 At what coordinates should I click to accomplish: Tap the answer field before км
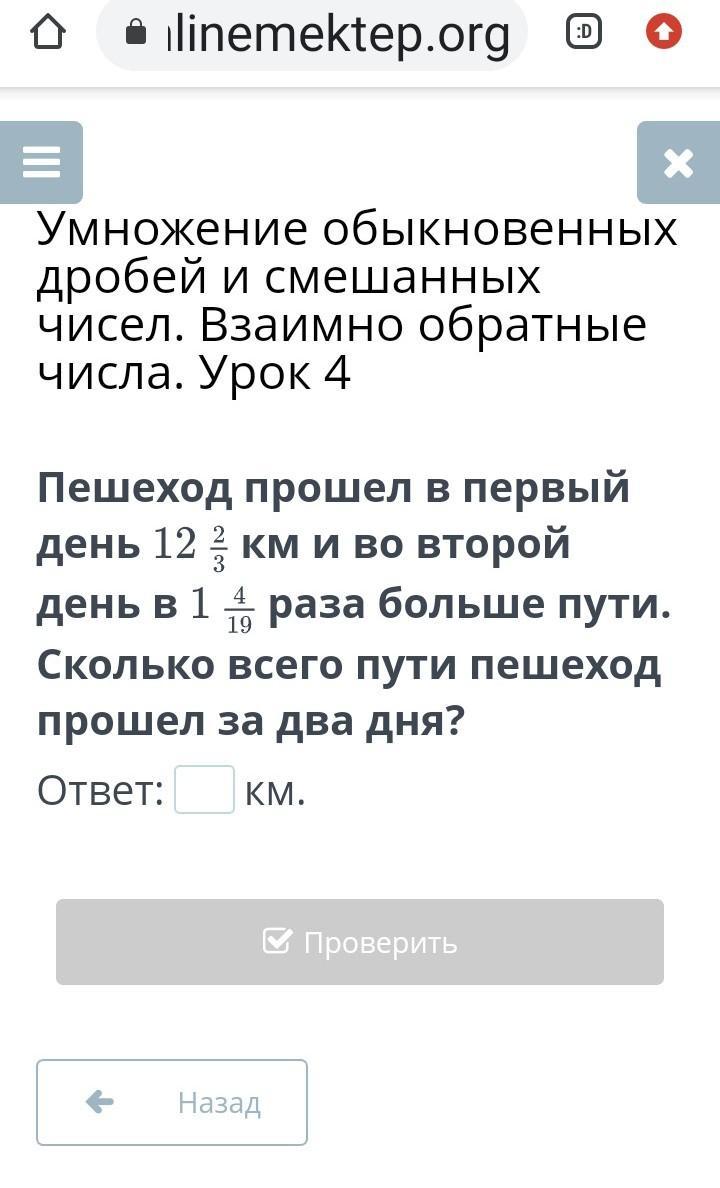tap(205, 789)
